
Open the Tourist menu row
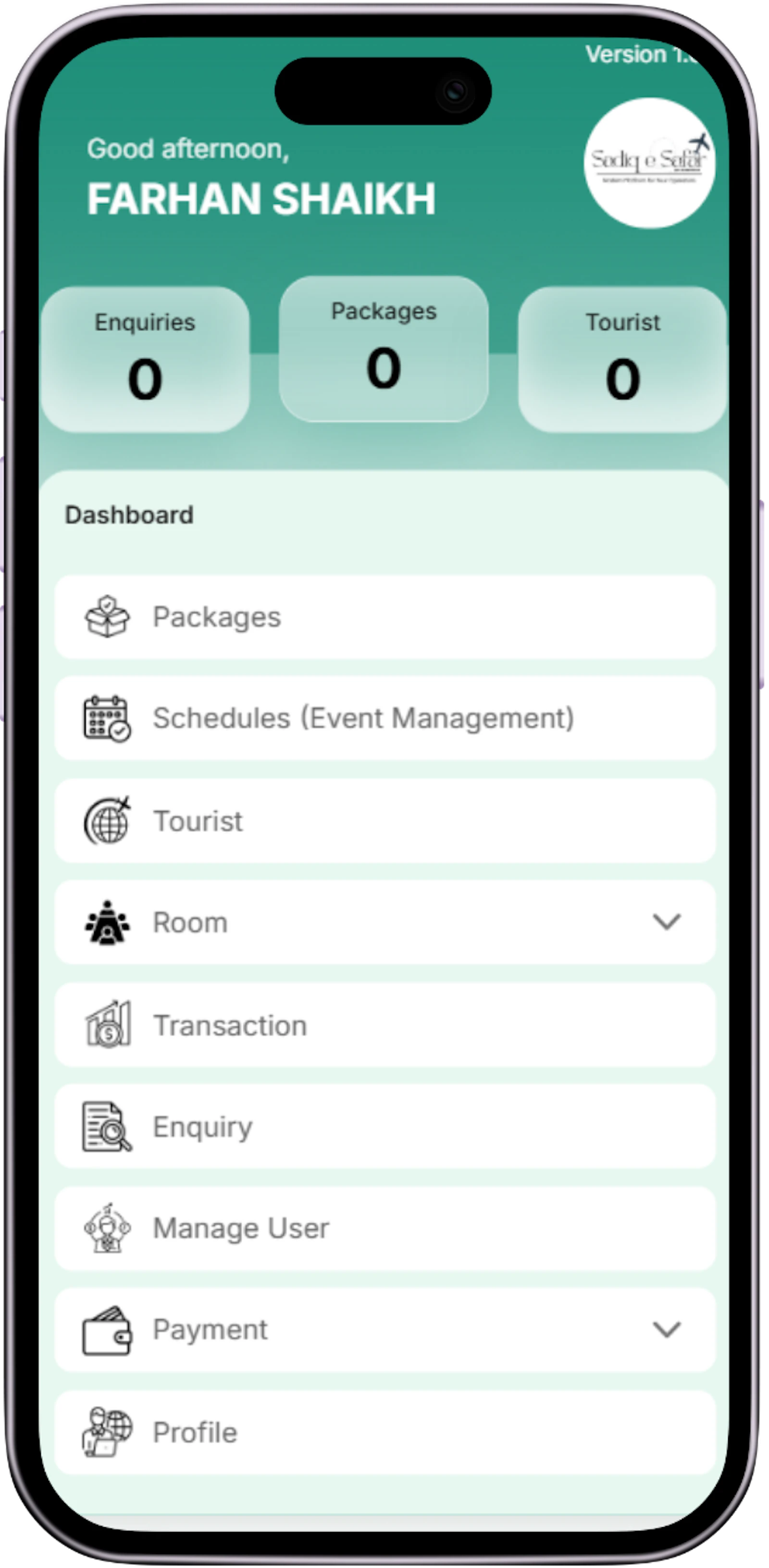pos(385,820)
